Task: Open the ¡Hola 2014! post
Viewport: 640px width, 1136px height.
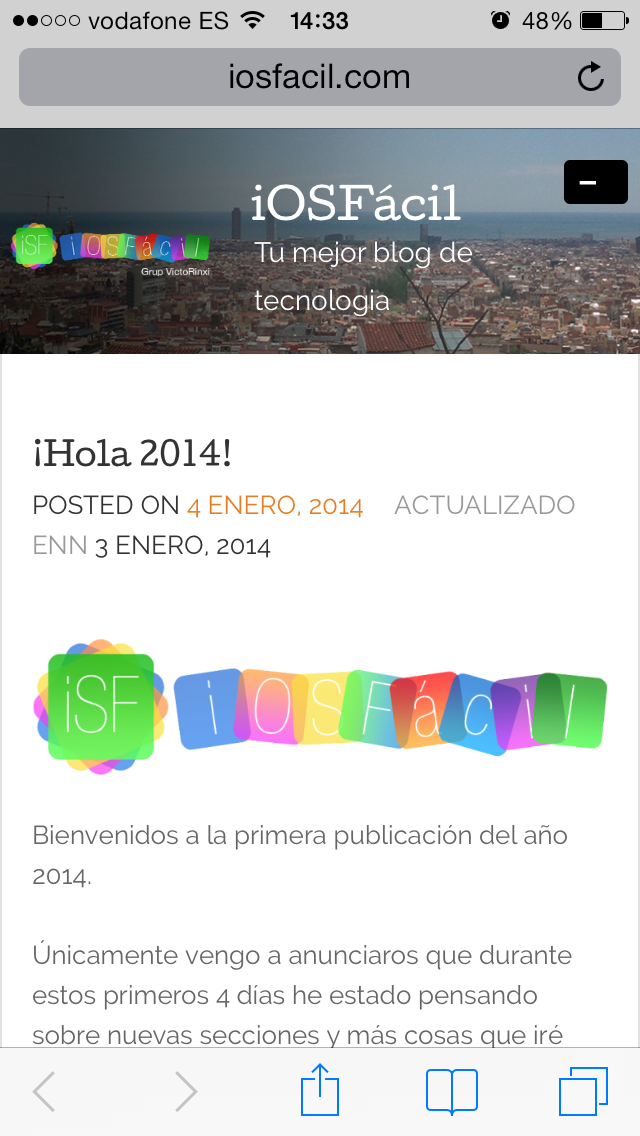Action: (132, 454)
